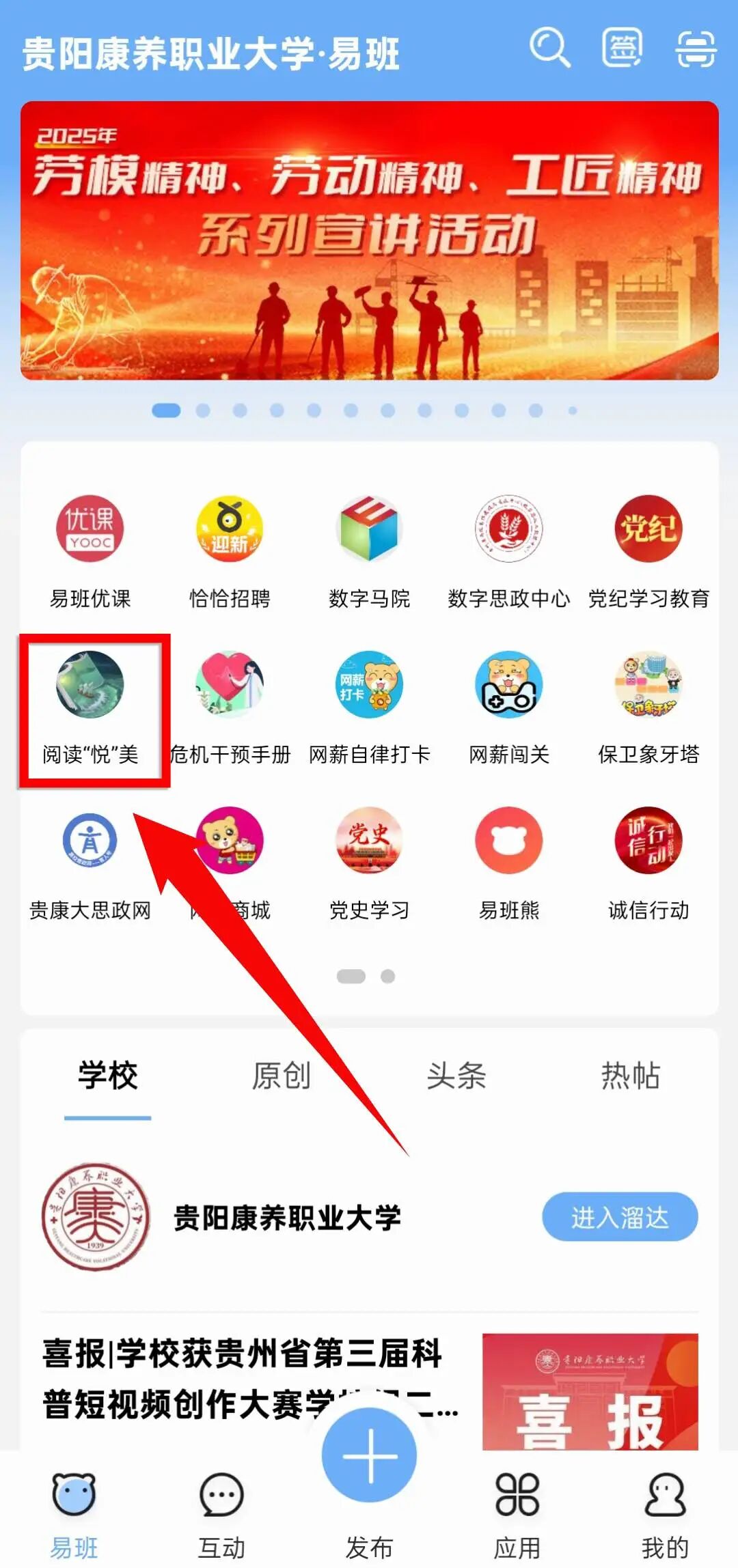Image resolution: width=738 pixels, height=1568 pixels.
Task: Tap the 进入溜达 button
Action: tap(619, 1217)
